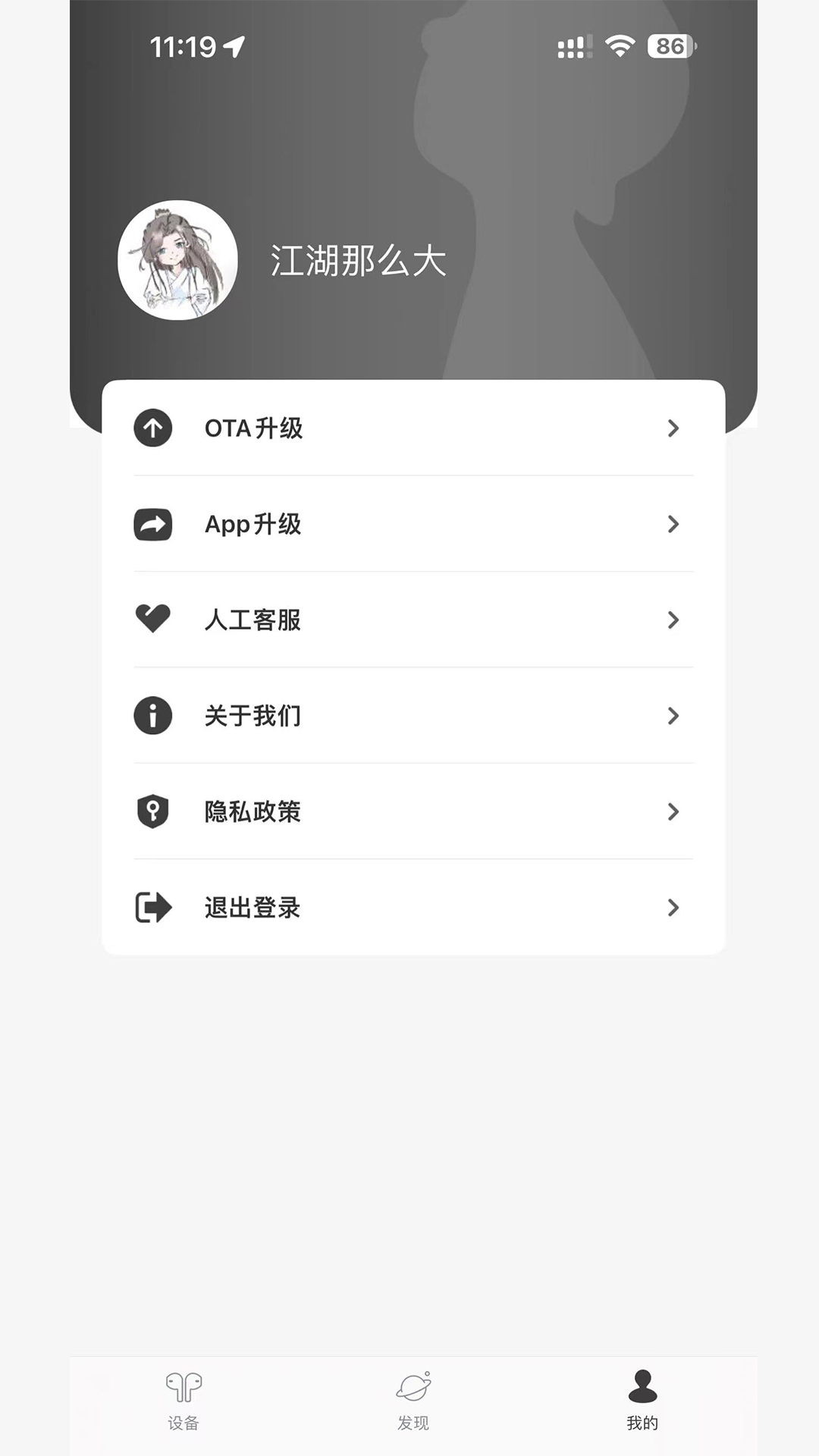Tap the logout exit icon beside 退出登录
Screen dimensions: 819x1456
click(x=152, y=908)
